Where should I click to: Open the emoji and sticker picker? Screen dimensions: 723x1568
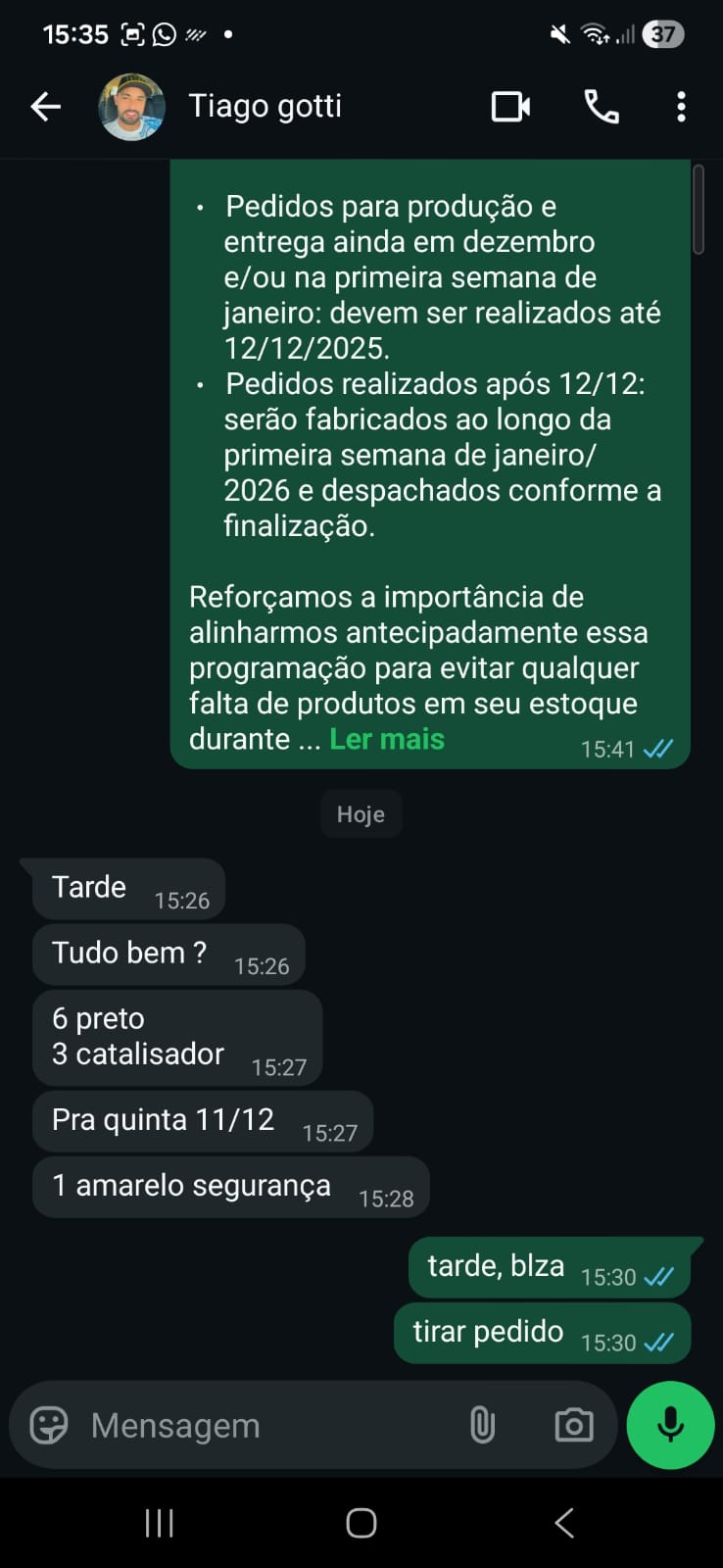tap(49, 1425)
